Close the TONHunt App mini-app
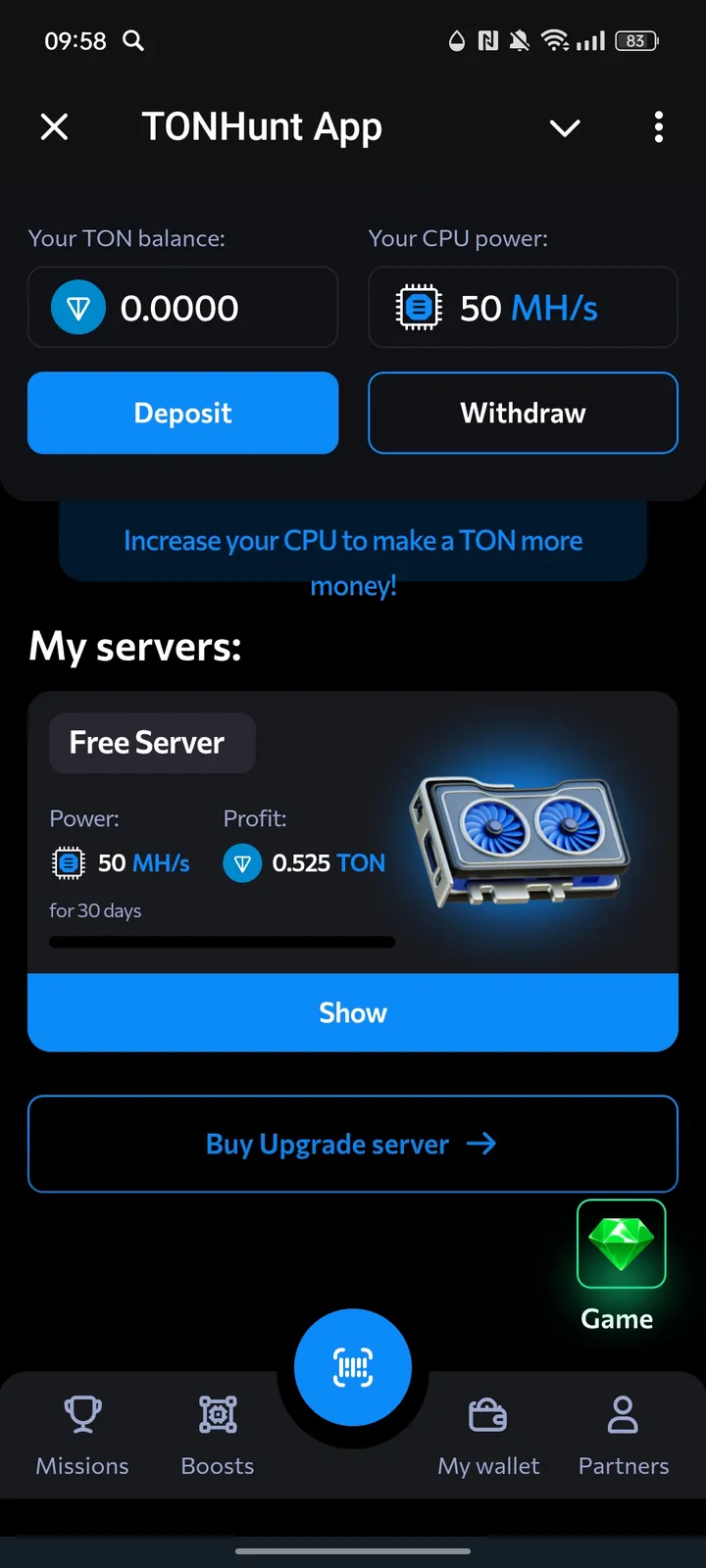Image resolution: width=706 pixels, height=1568 pixels. click(55, 126)
